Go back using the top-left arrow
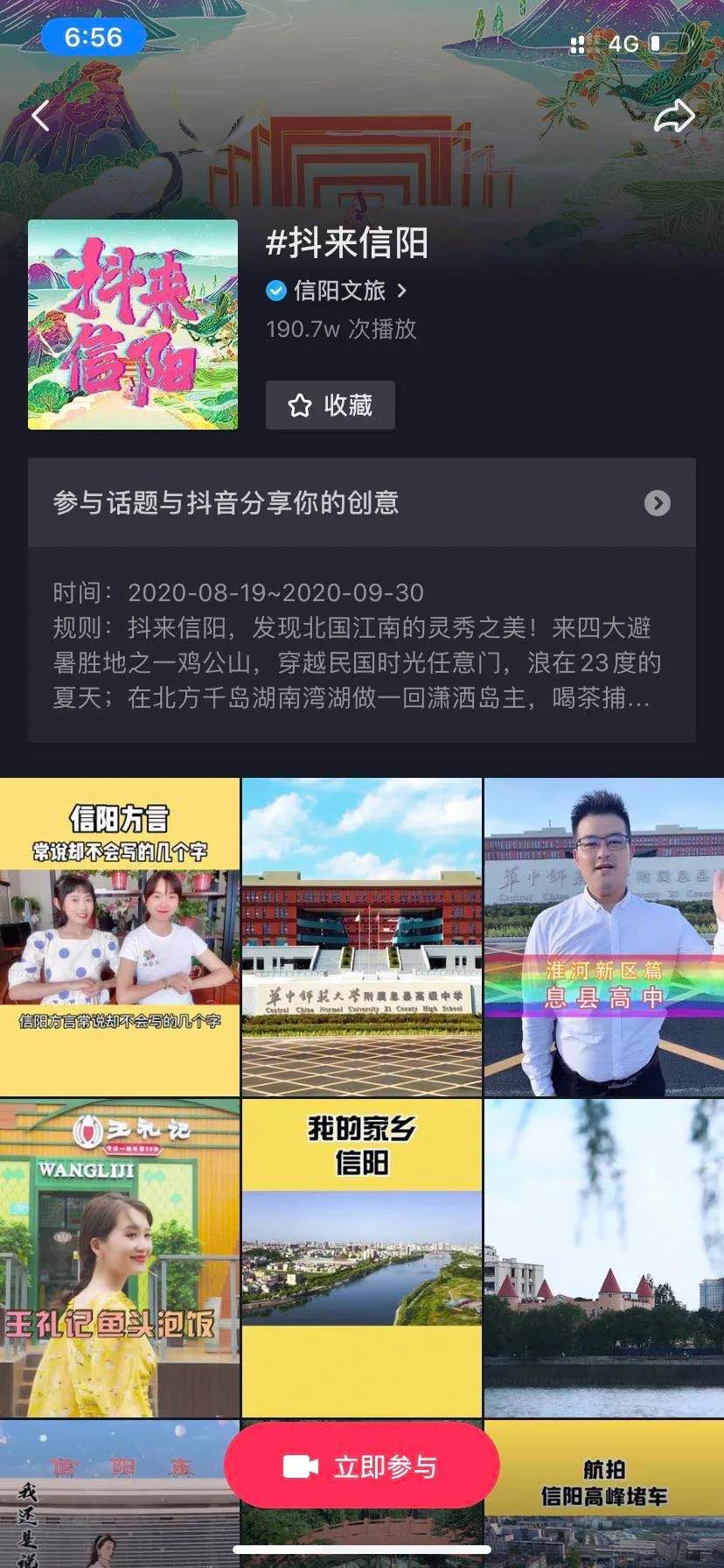Screen dimensions: 724x1568 [41, 115]
